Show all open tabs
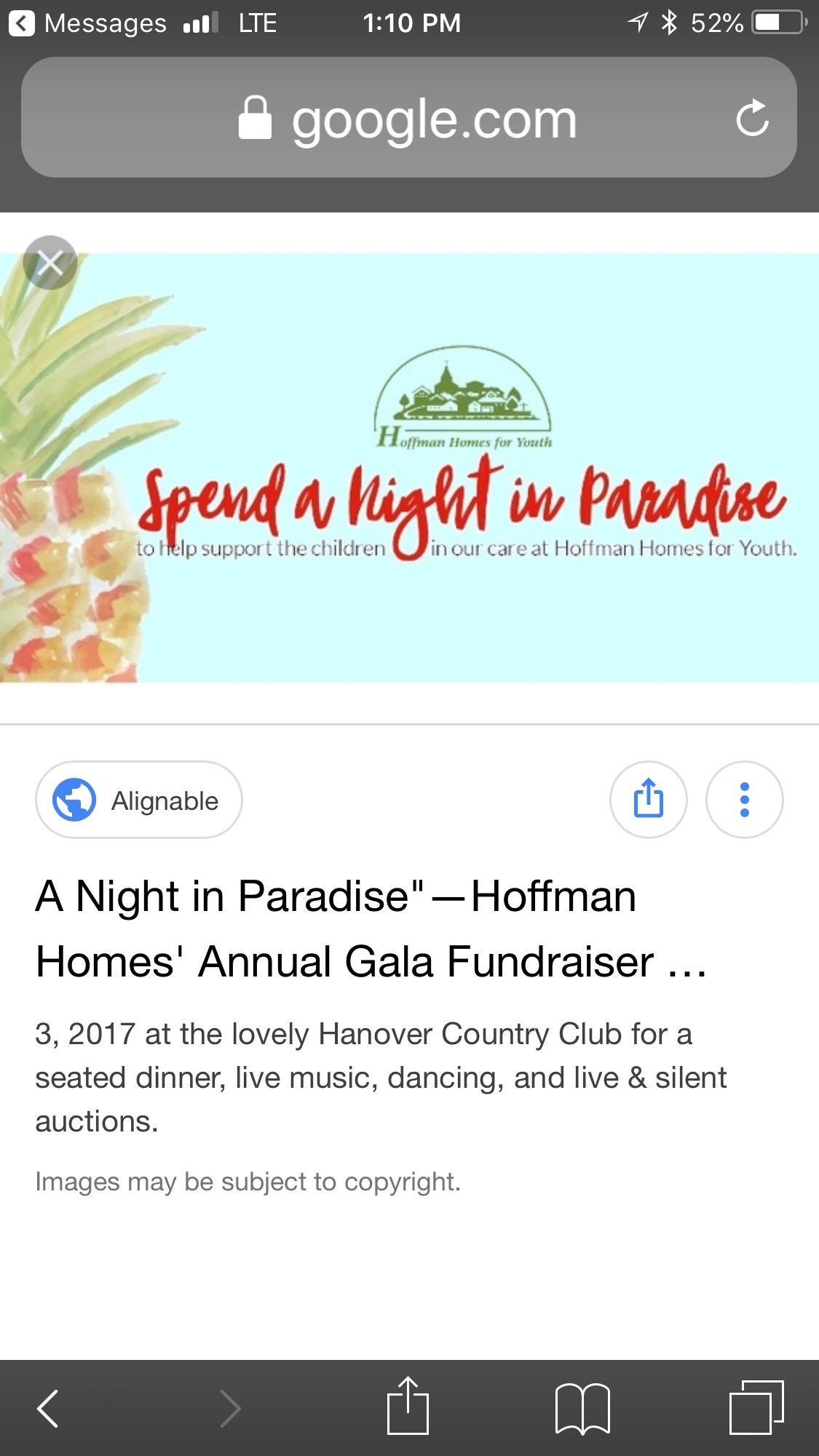819x1456 pixels. click(x=756, y=1407)
